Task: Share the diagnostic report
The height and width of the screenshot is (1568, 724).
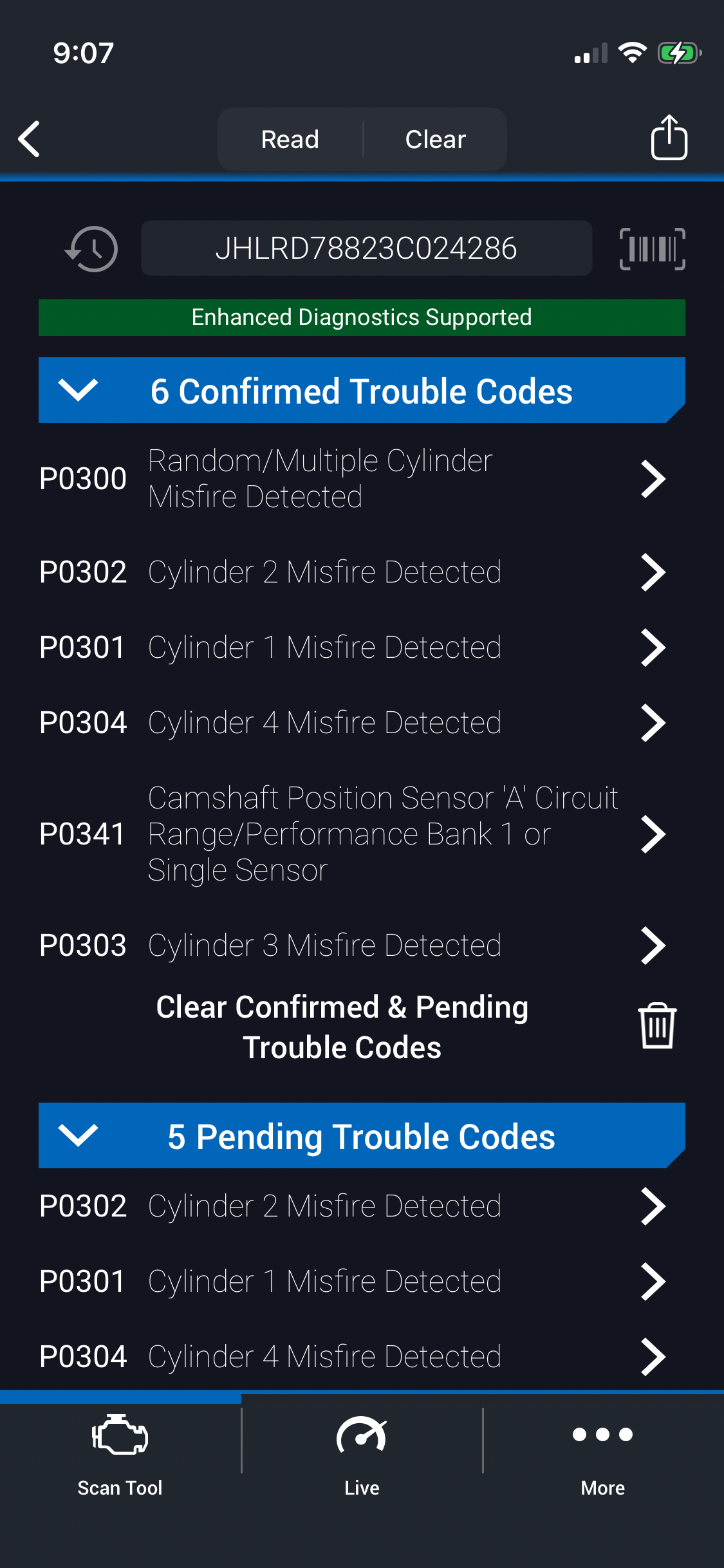Action: (669, 138)
